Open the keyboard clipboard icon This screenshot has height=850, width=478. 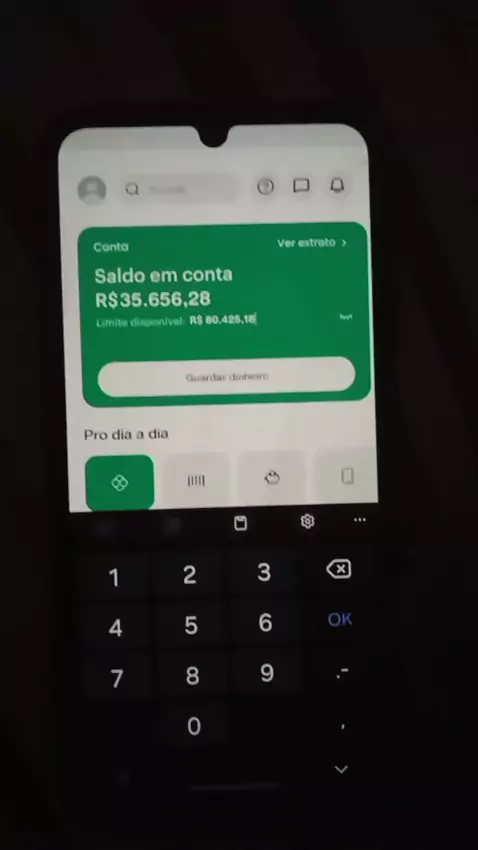240,523
